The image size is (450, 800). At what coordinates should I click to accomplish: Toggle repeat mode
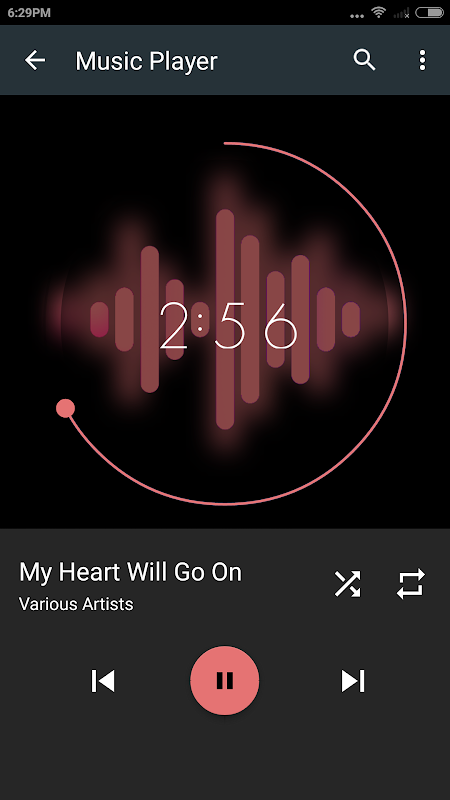tap(411, 584)
